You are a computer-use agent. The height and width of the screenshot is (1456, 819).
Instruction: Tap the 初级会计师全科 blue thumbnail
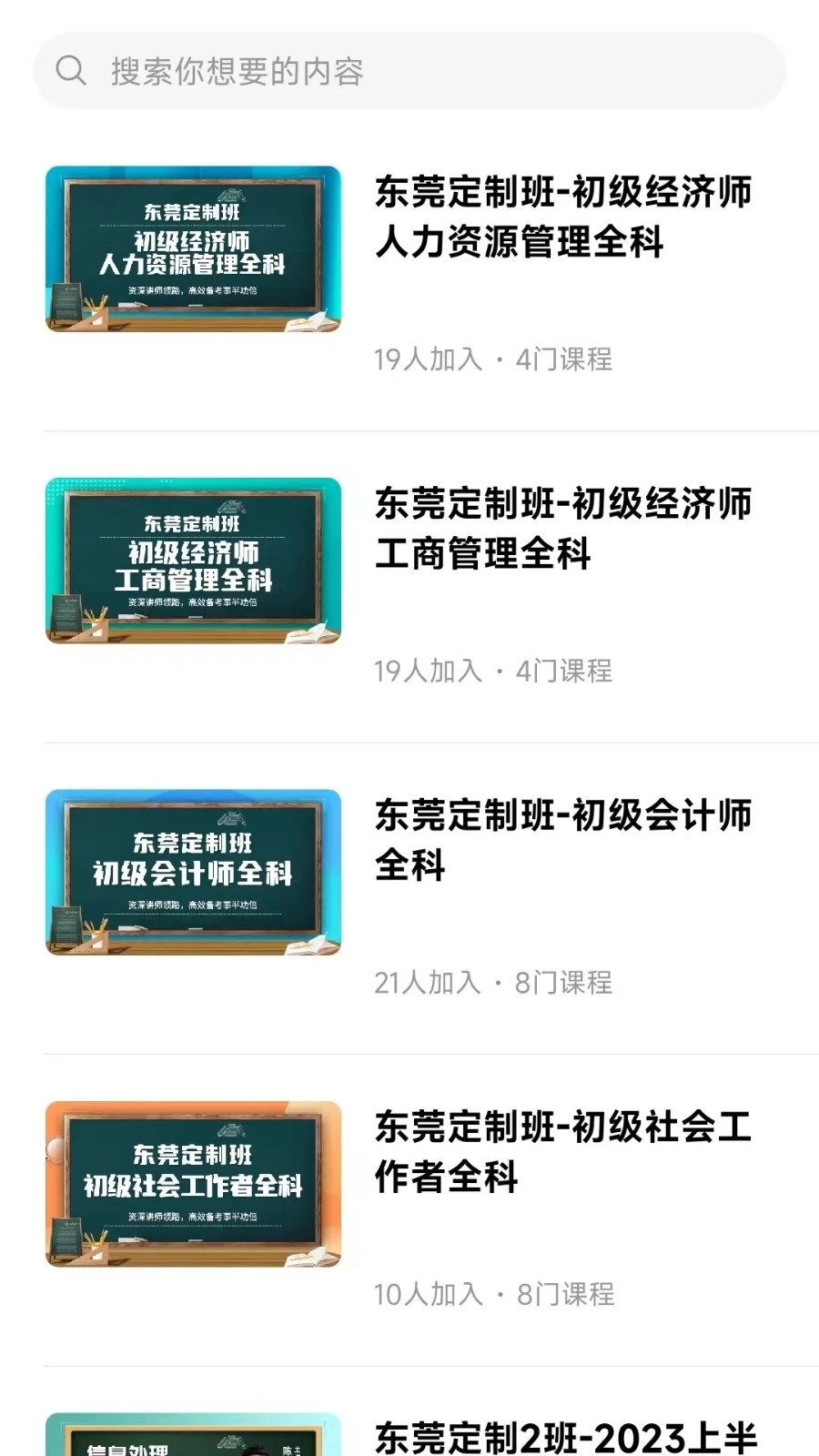(195, 874)
